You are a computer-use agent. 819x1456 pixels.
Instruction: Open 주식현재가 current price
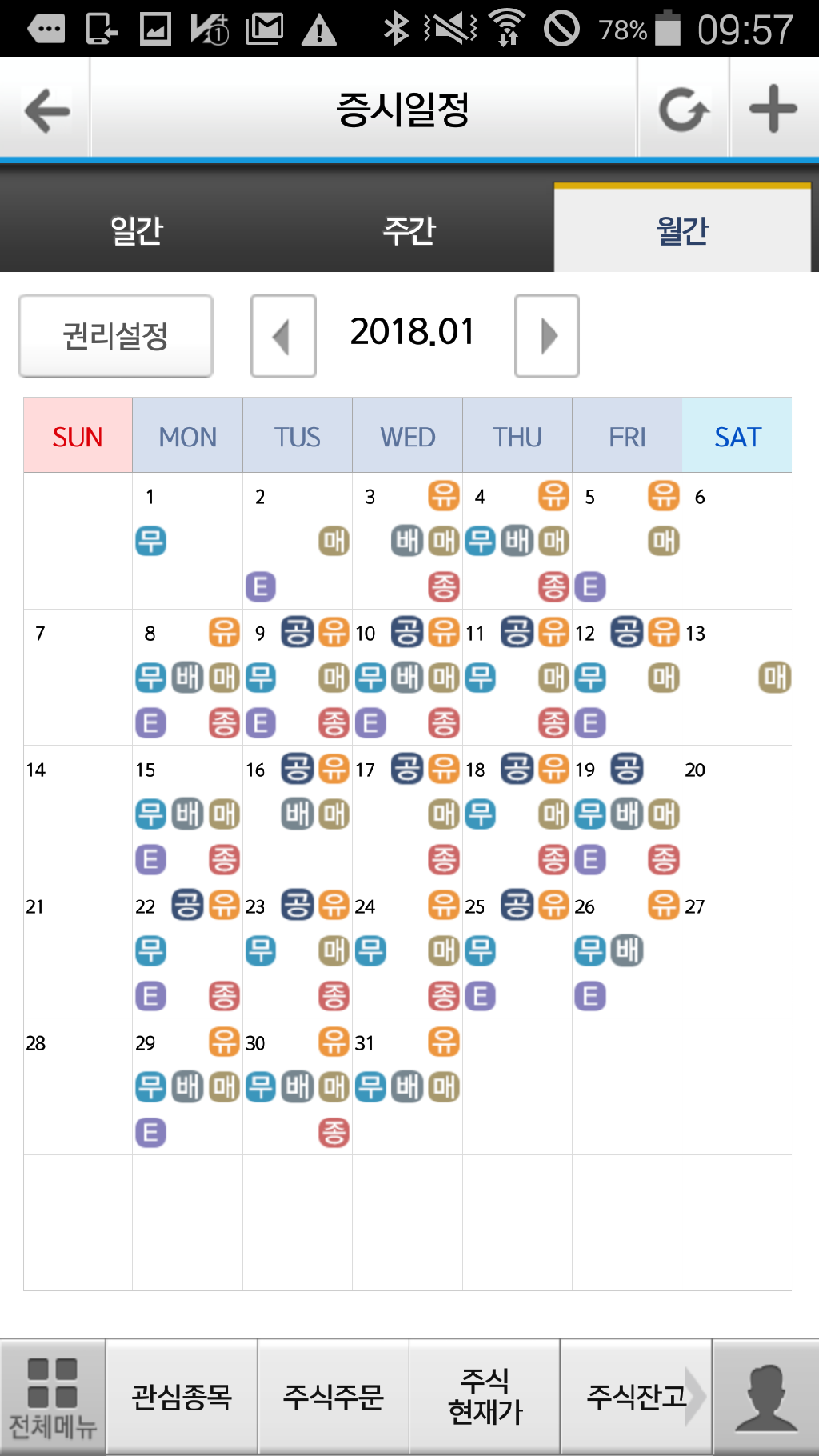click(x=485, y=1398)
